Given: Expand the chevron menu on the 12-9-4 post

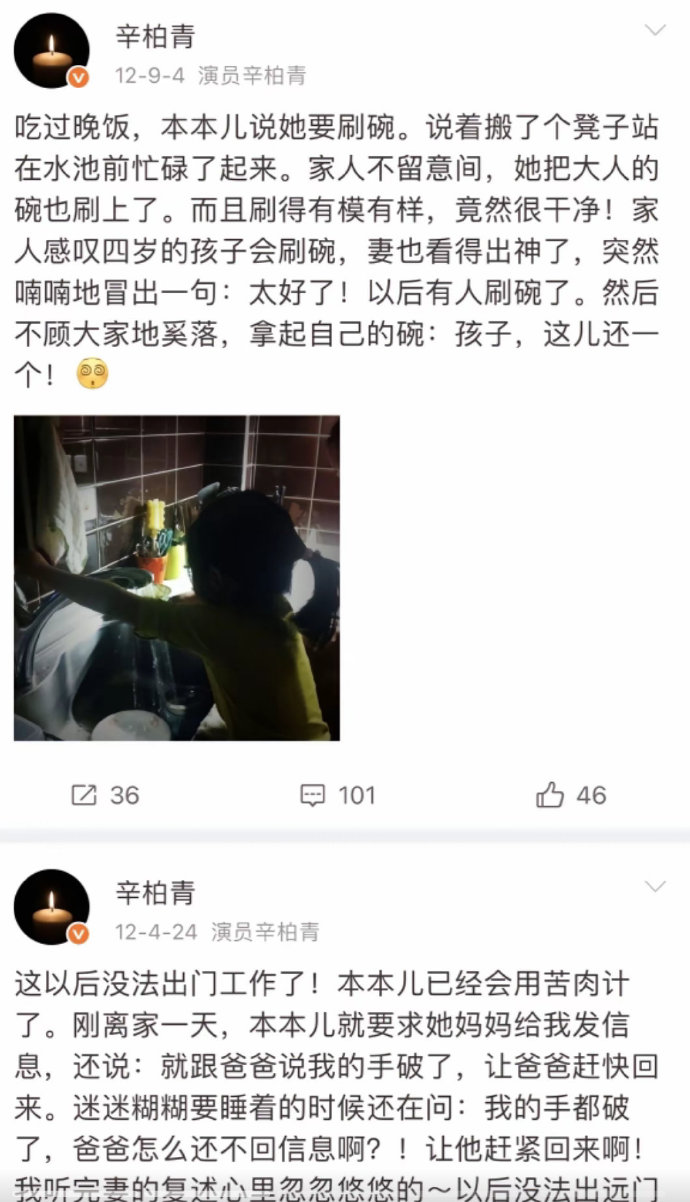Looking at the screenshot, I should click(x=655, y=30).
